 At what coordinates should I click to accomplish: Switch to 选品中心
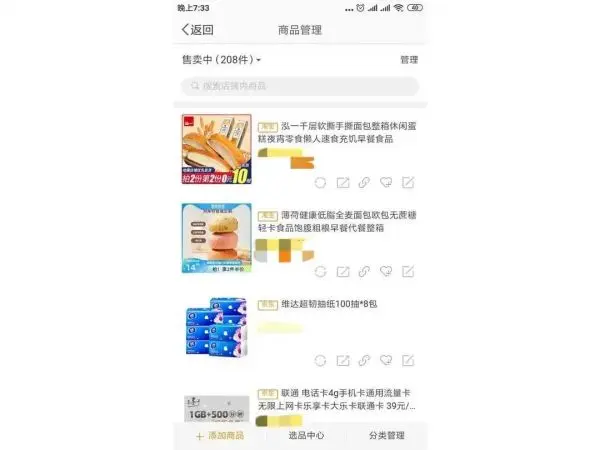coord(305,436)
